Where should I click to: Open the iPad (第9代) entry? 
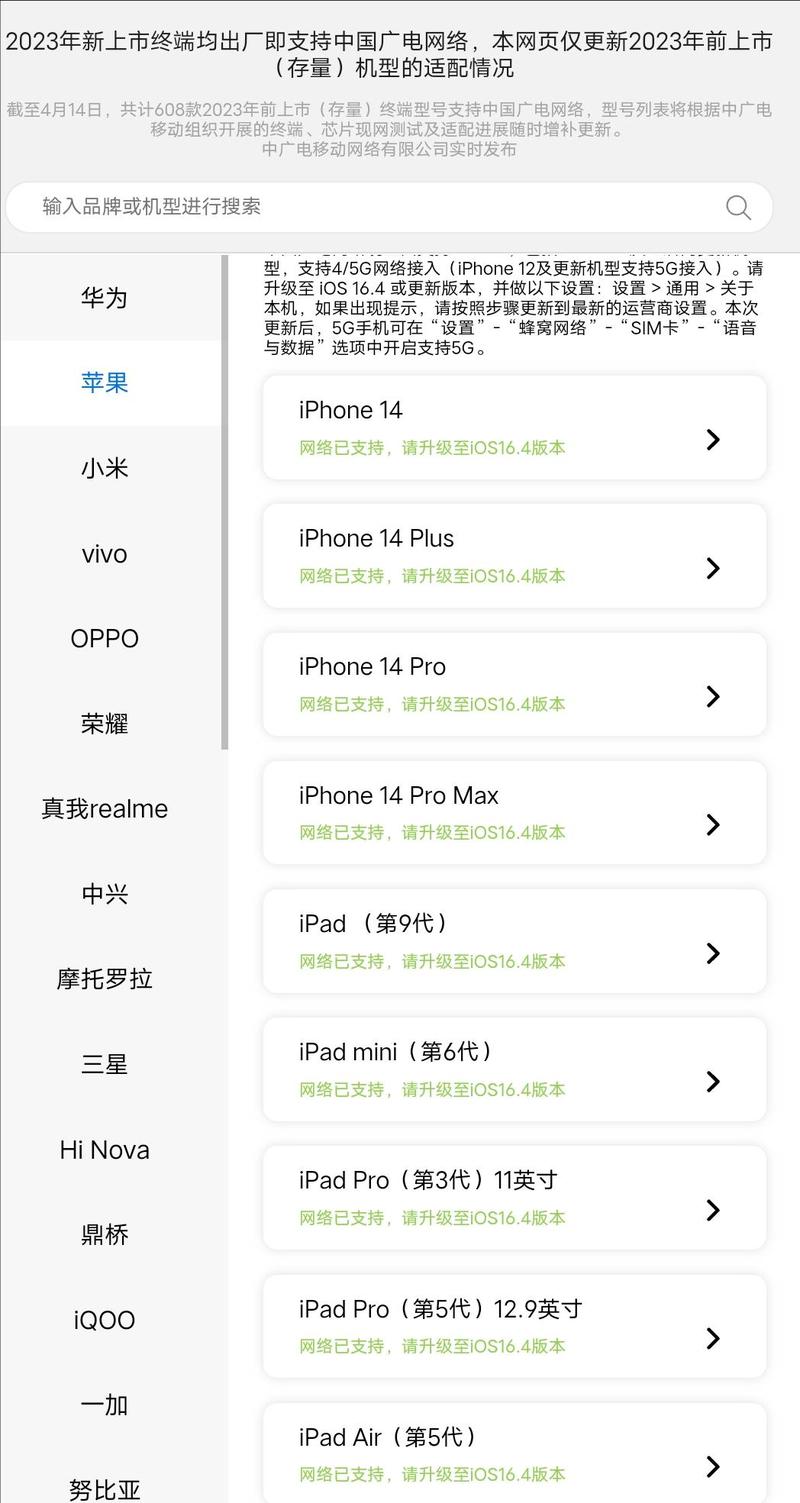514,941
